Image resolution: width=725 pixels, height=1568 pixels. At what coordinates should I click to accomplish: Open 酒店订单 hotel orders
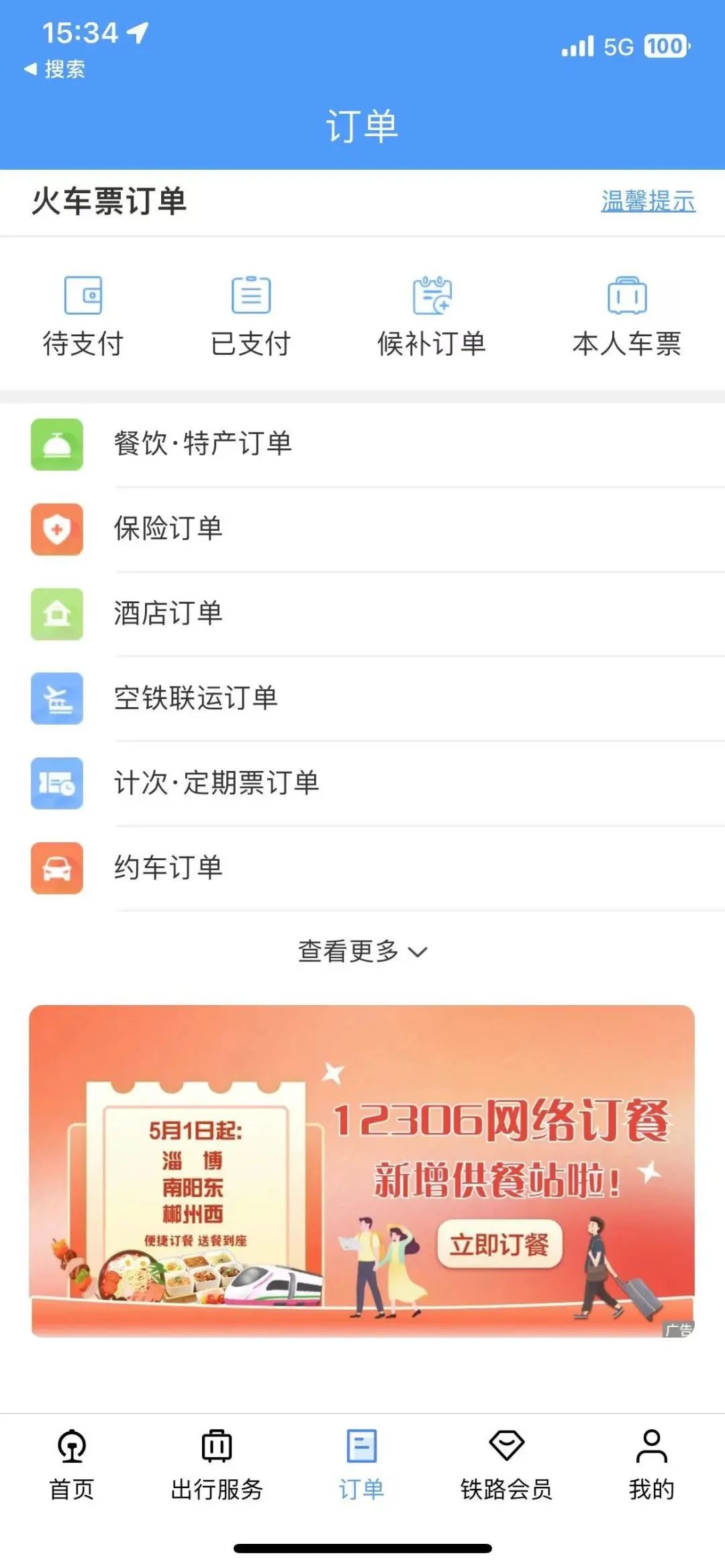pos(168,614)
